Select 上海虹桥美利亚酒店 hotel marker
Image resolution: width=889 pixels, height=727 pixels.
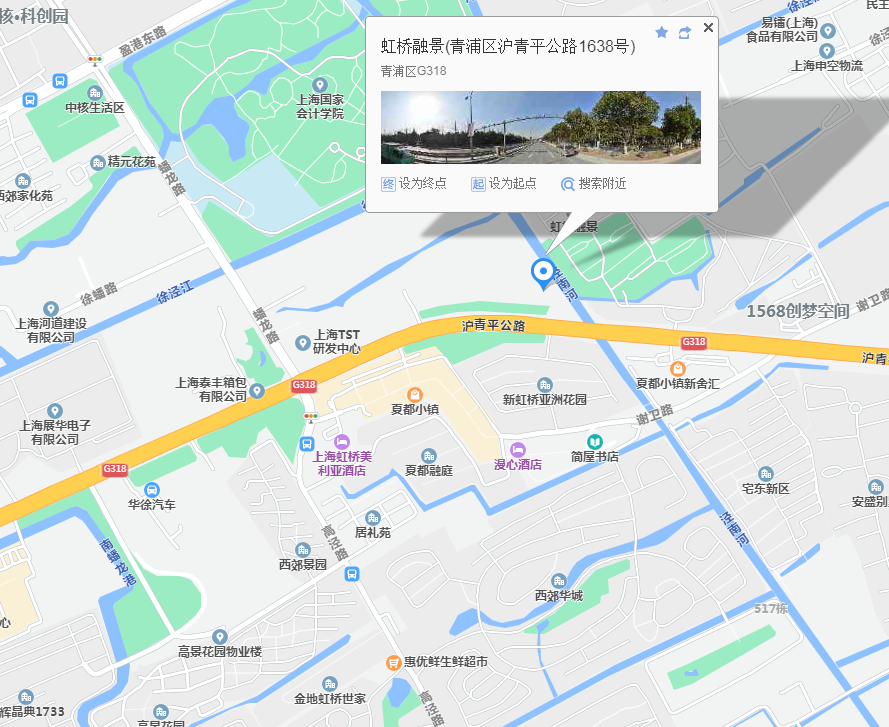341,442
